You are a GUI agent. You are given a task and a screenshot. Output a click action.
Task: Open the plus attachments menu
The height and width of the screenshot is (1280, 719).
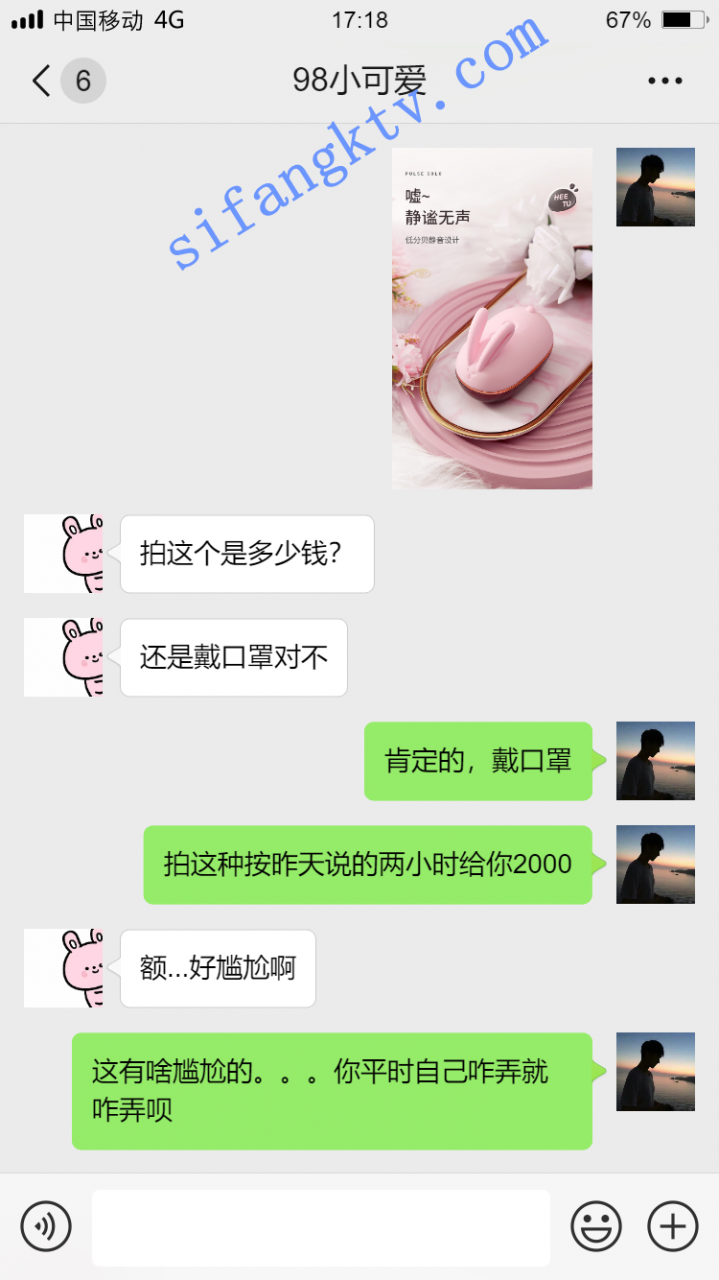(x=673, y=1226)
